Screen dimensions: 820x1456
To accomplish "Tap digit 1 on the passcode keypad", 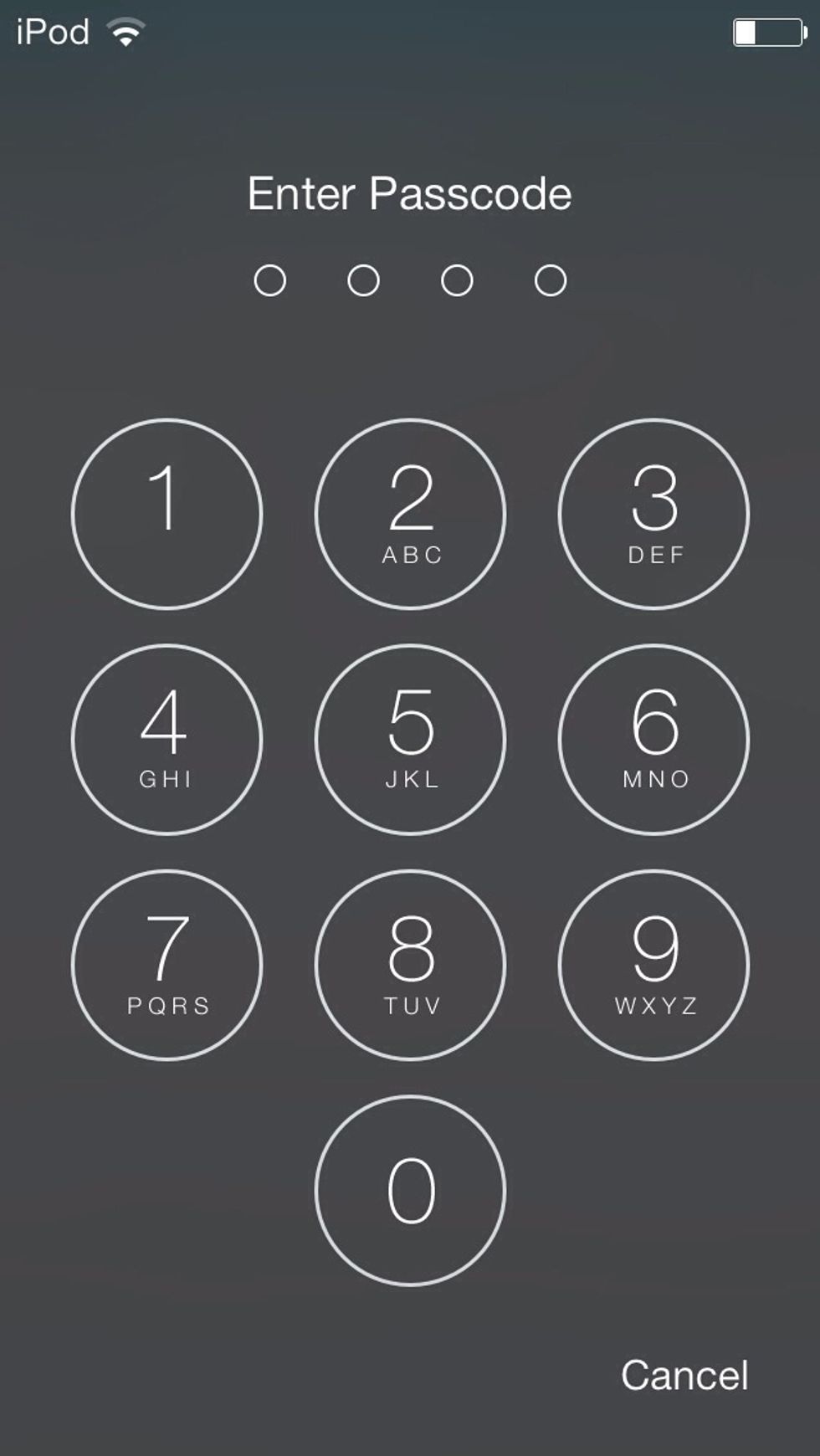I will point(167,514).
